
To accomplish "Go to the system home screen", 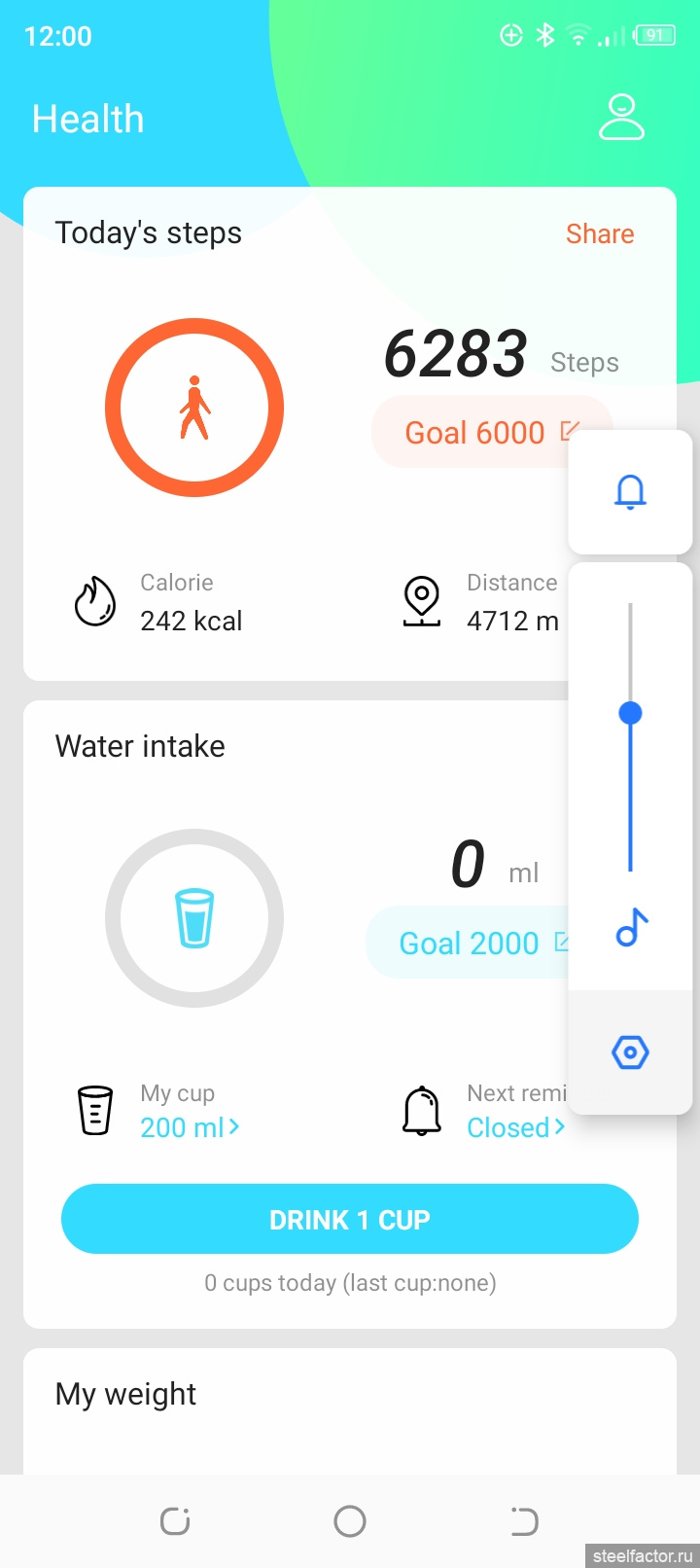I will [350, 1520].
